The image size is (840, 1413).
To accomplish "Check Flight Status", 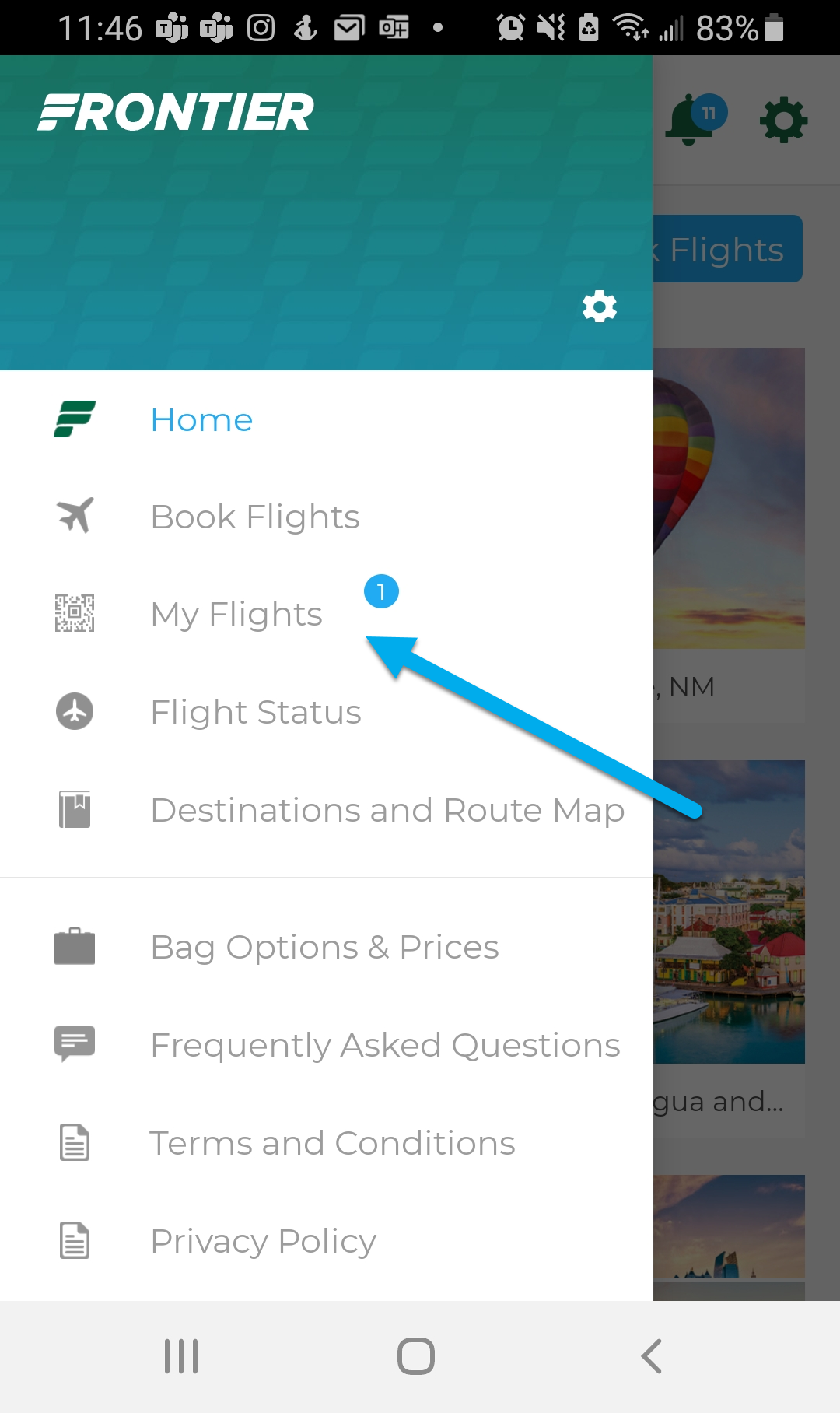I will click(255, 712).
